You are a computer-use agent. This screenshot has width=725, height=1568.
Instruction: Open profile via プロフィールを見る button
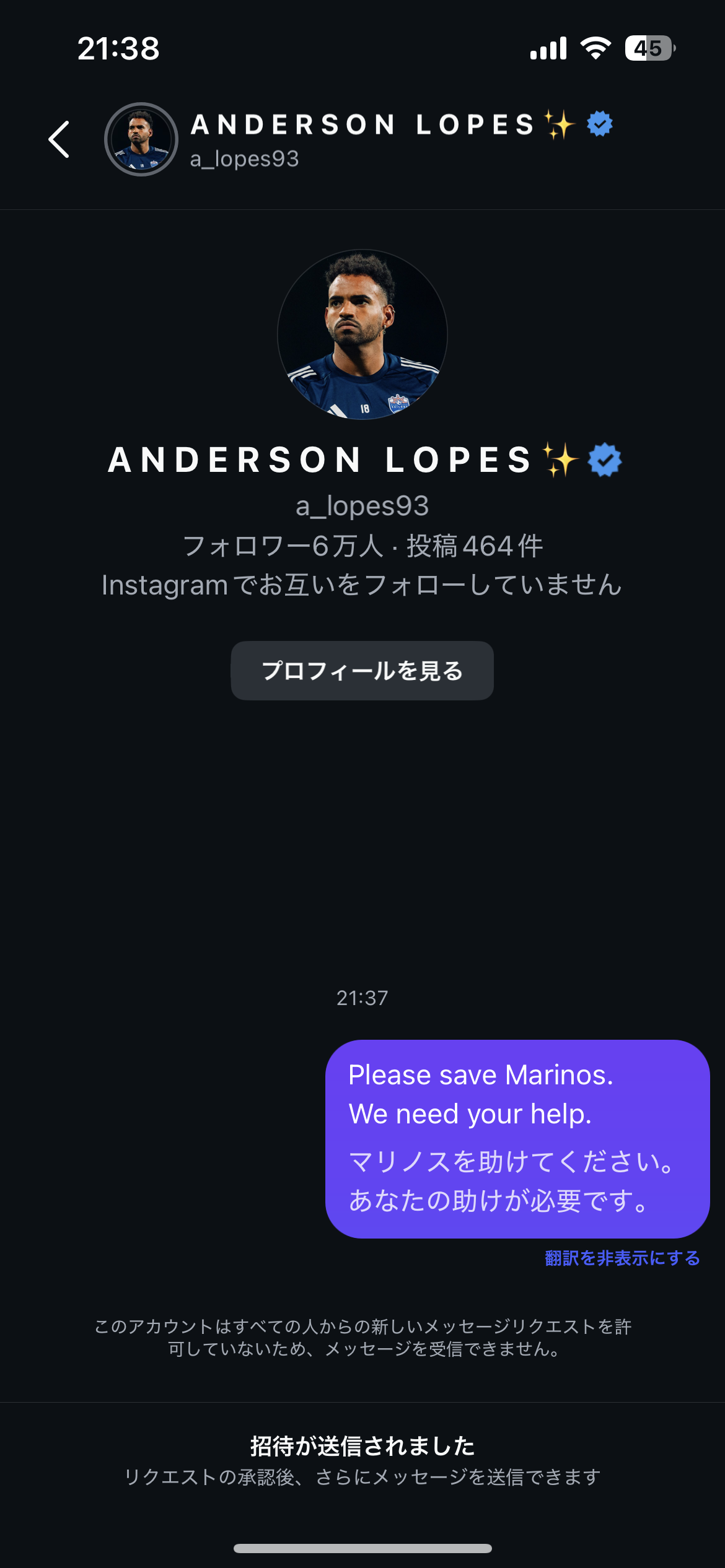tap(362, 671)
